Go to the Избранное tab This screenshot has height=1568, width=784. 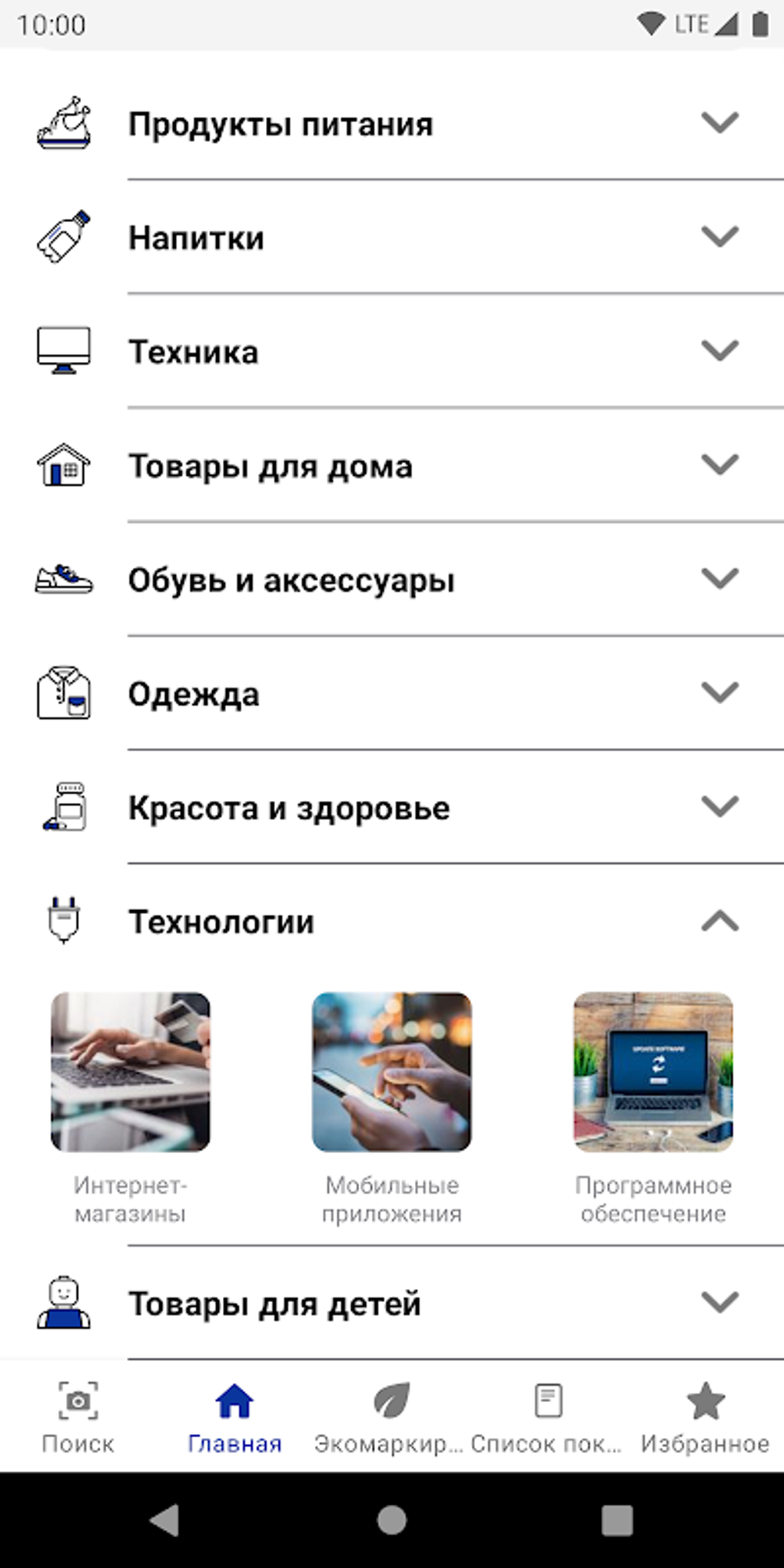click(705, 1416)
